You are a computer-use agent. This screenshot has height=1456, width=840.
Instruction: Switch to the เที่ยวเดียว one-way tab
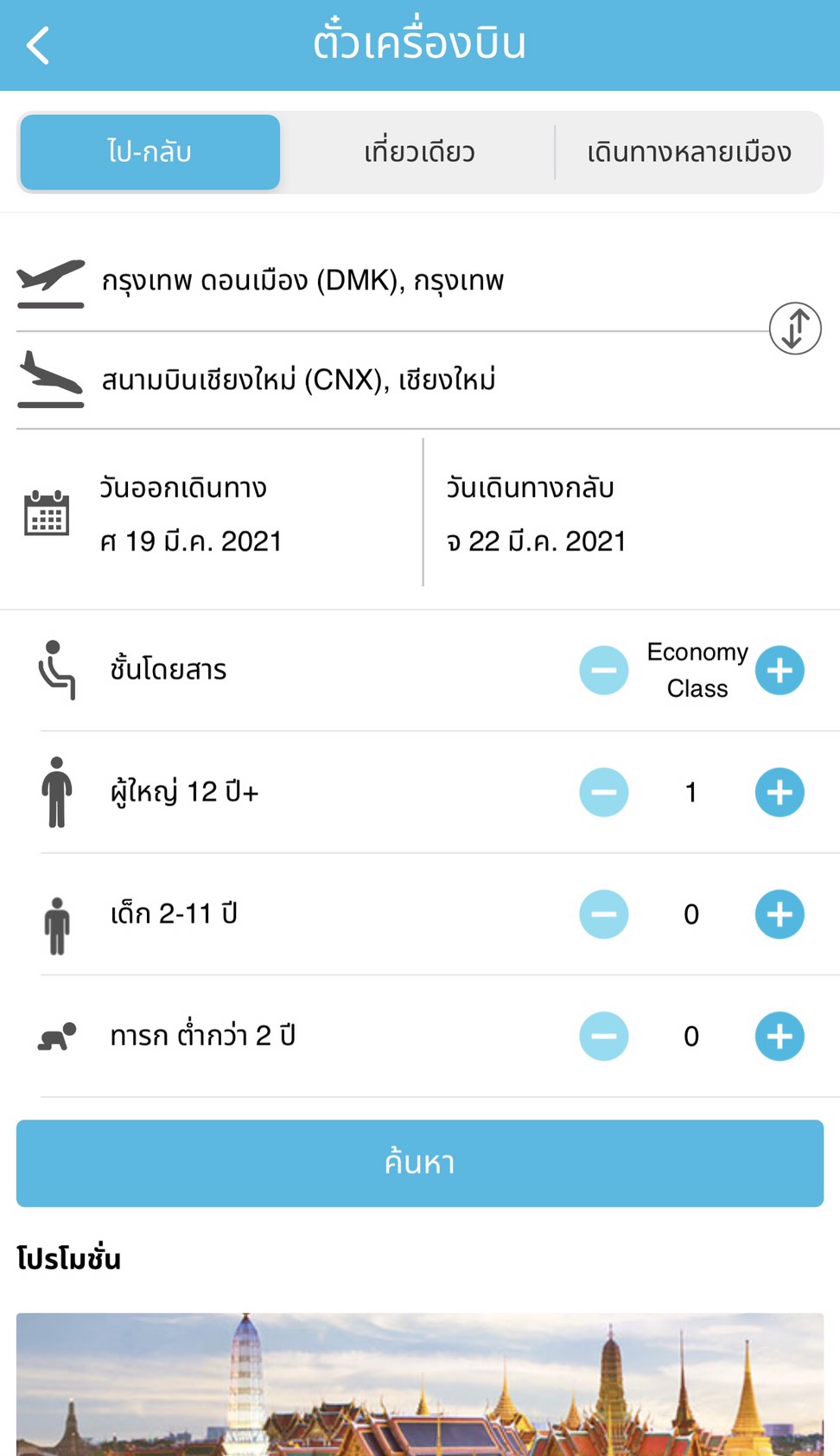pos(419,152)
